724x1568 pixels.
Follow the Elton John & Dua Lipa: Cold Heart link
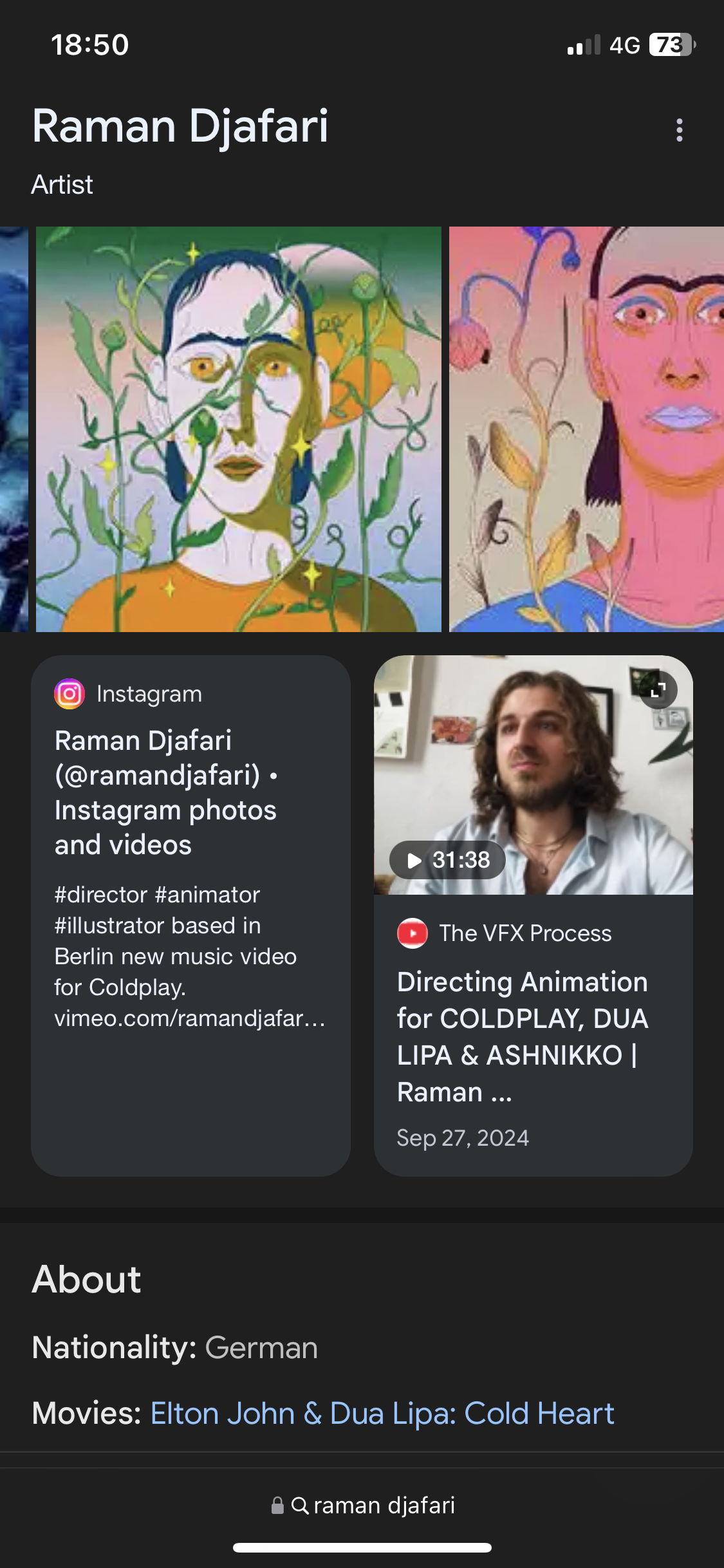coord(382,1414)
